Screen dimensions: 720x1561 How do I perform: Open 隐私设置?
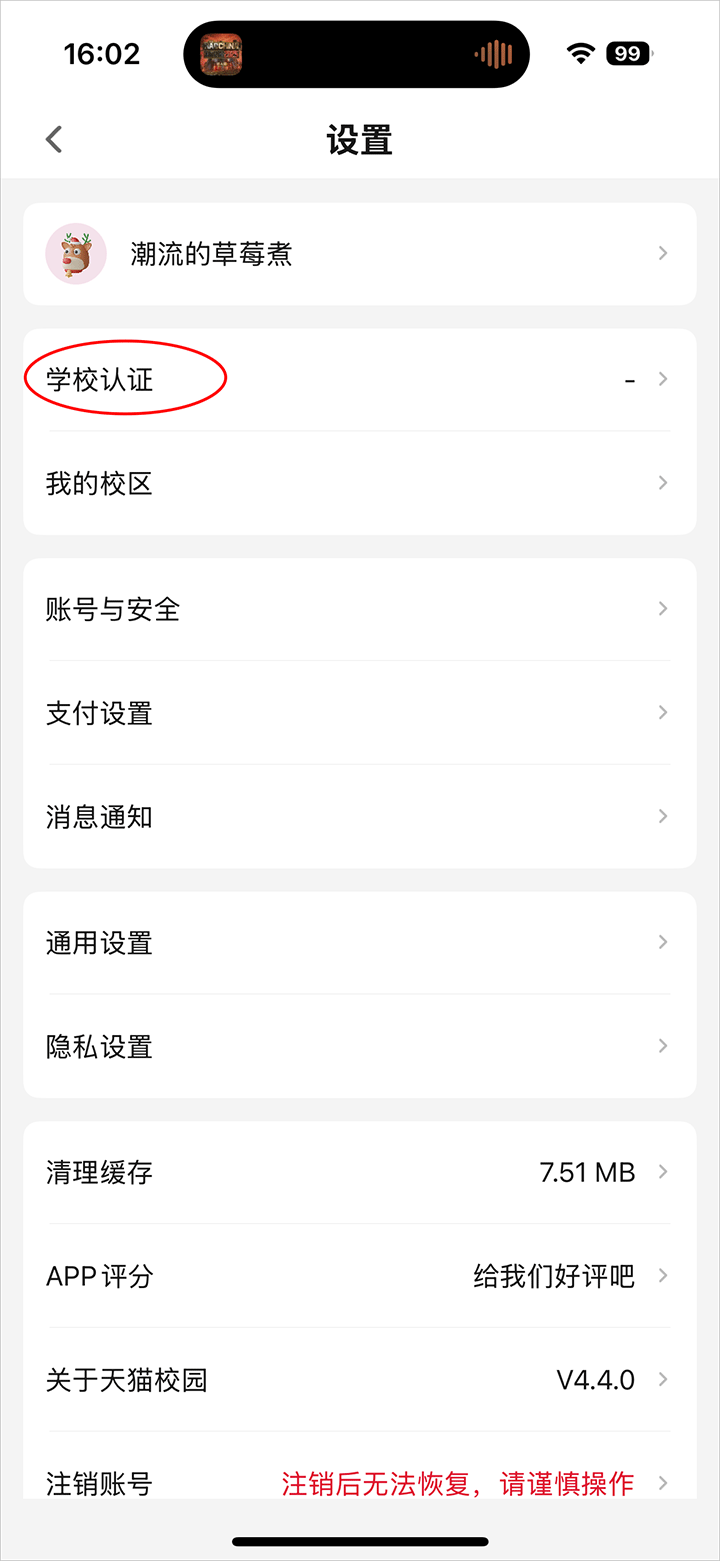359,1046
